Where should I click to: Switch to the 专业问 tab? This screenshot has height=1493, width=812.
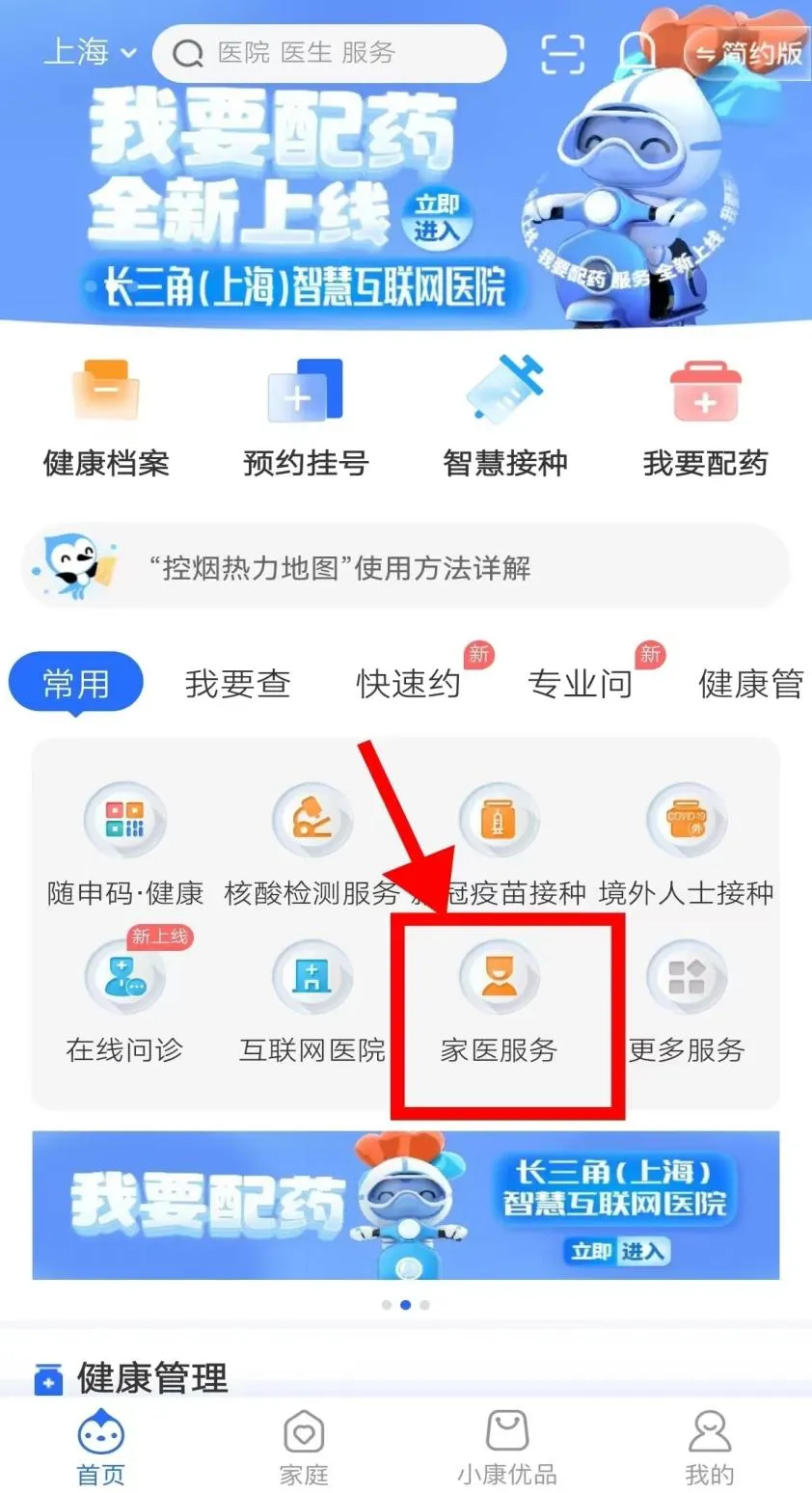coord(580,684)
